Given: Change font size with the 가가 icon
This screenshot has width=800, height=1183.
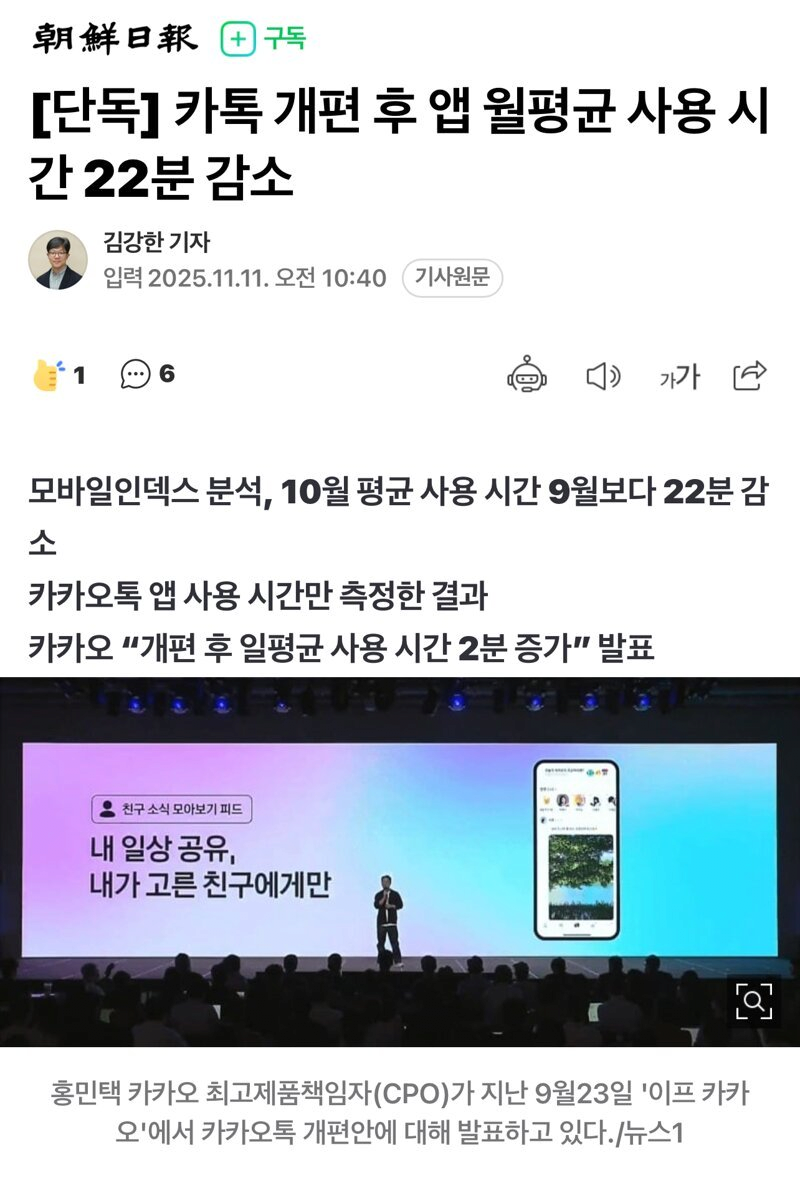Looking at the screenshot, I should (679, 377).
